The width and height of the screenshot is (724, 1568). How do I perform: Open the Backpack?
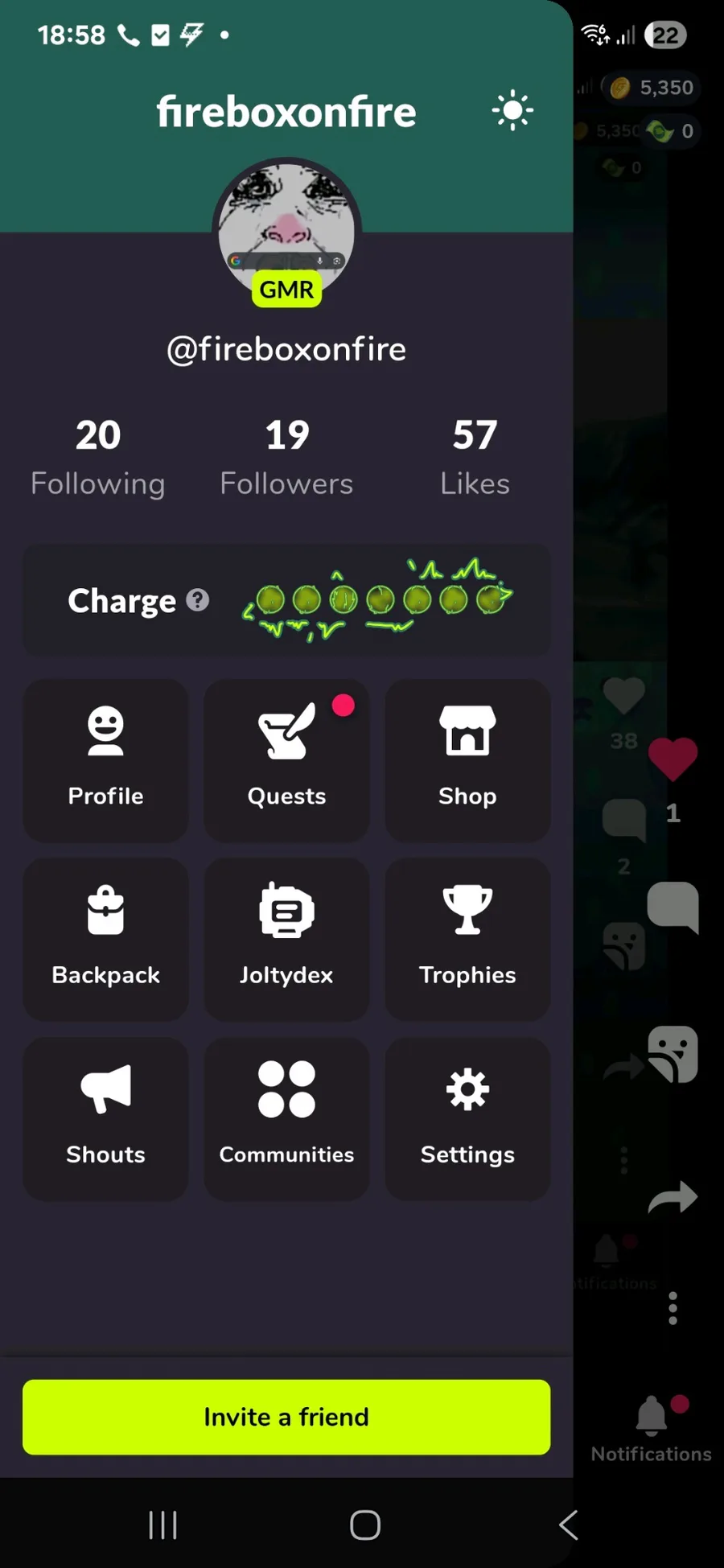click(105, 940)
